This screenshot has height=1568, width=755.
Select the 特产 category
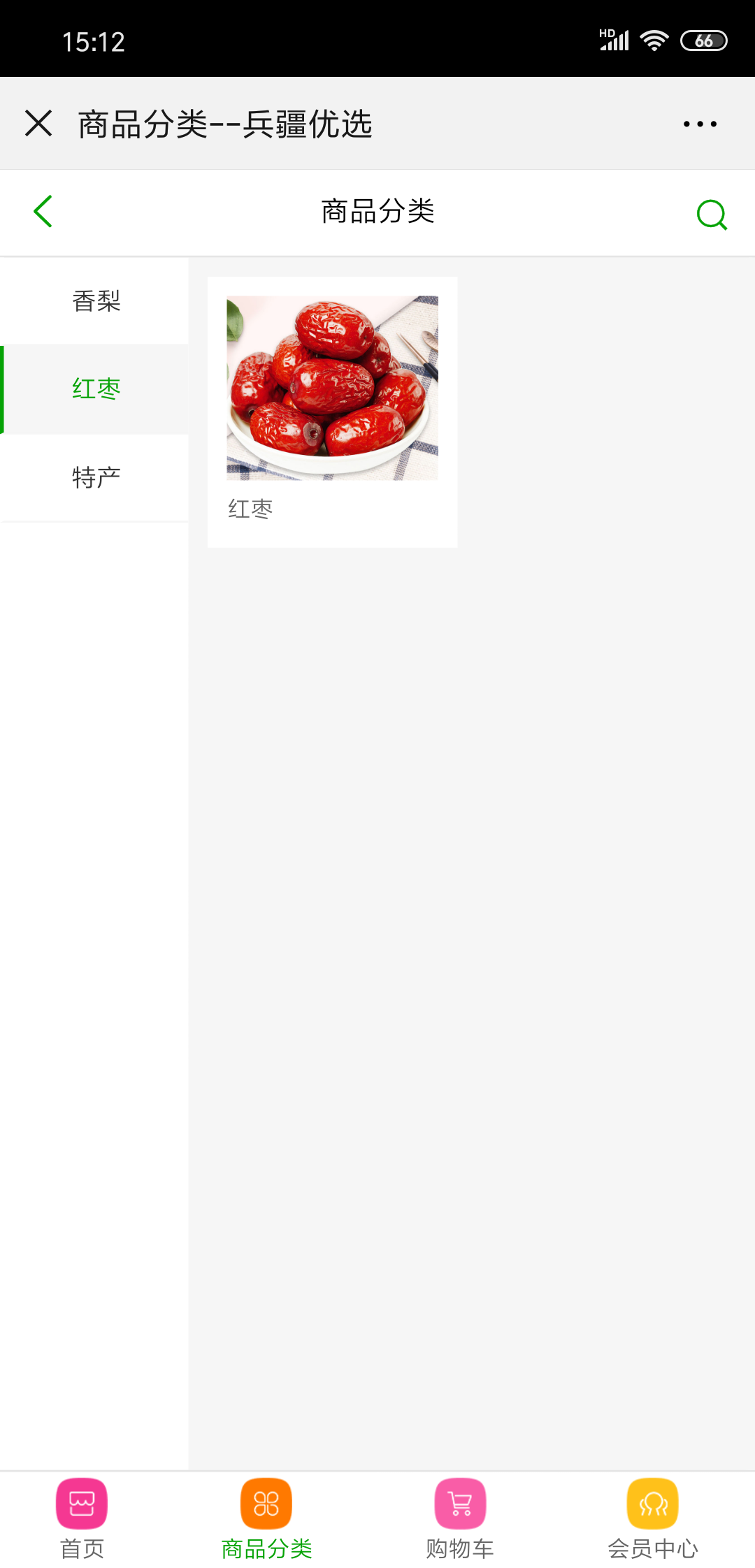click(96, 478)
